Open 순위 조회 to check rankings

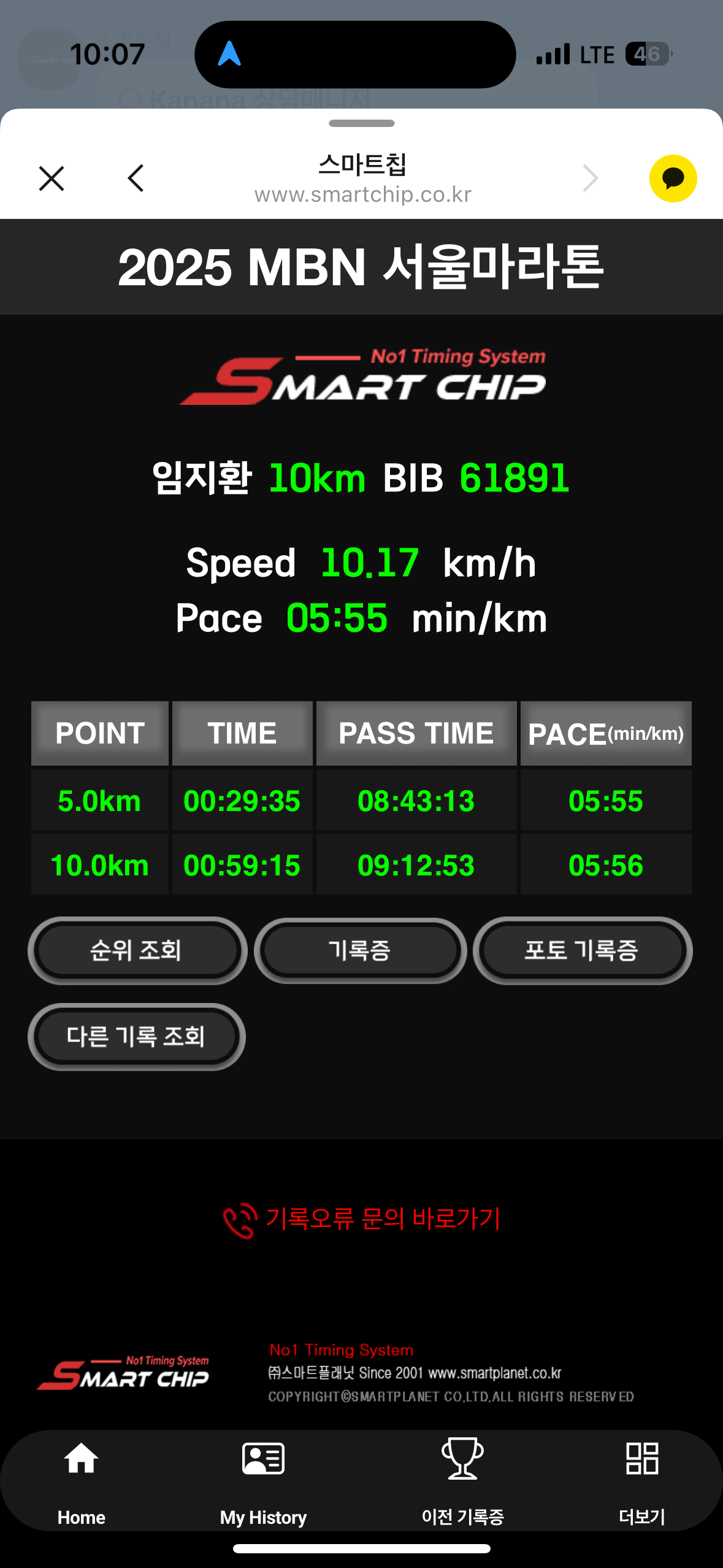(137, 950)
